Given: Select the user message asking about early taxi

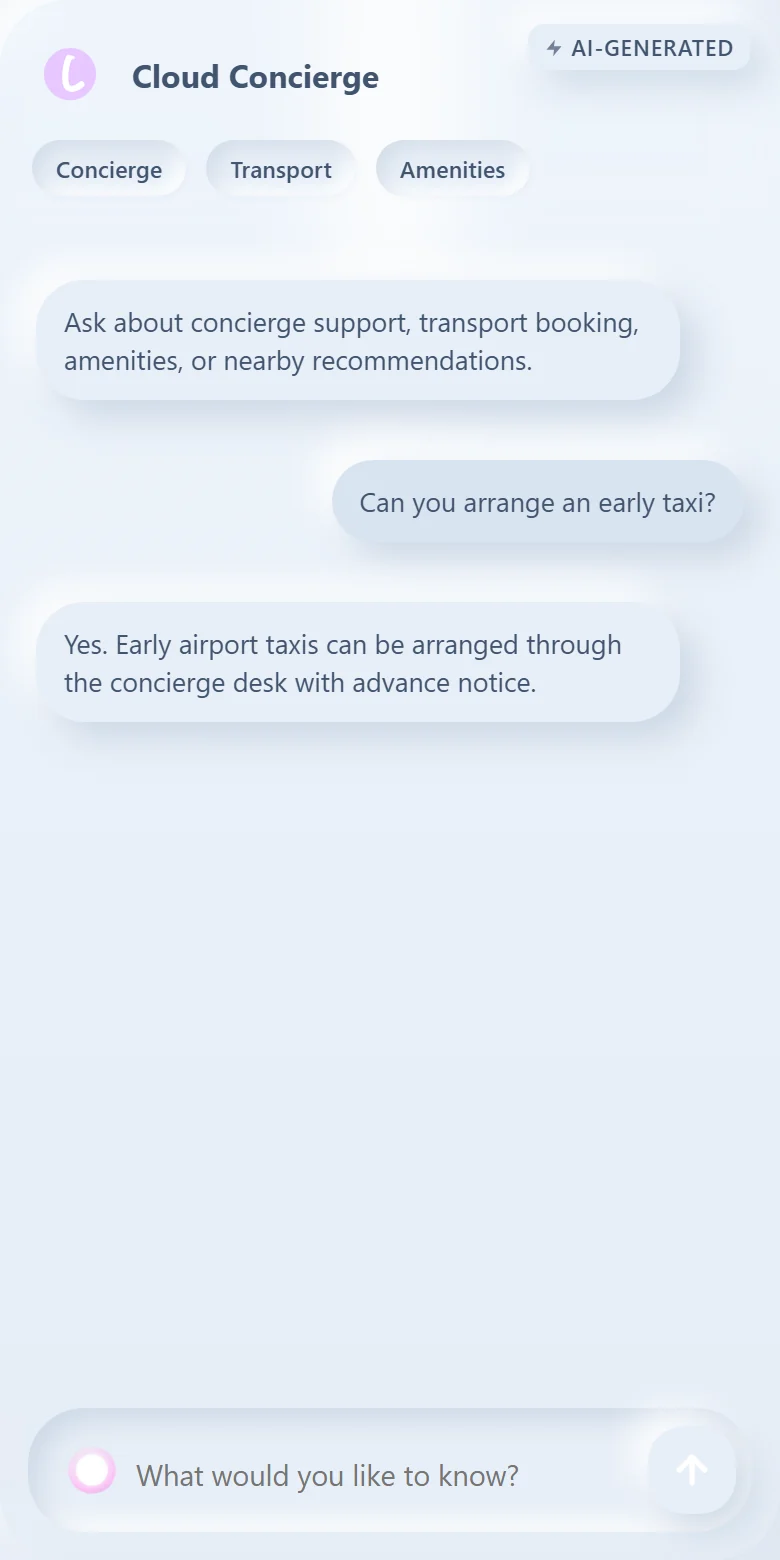Looking at the screenshot, I should coord(537,501).
